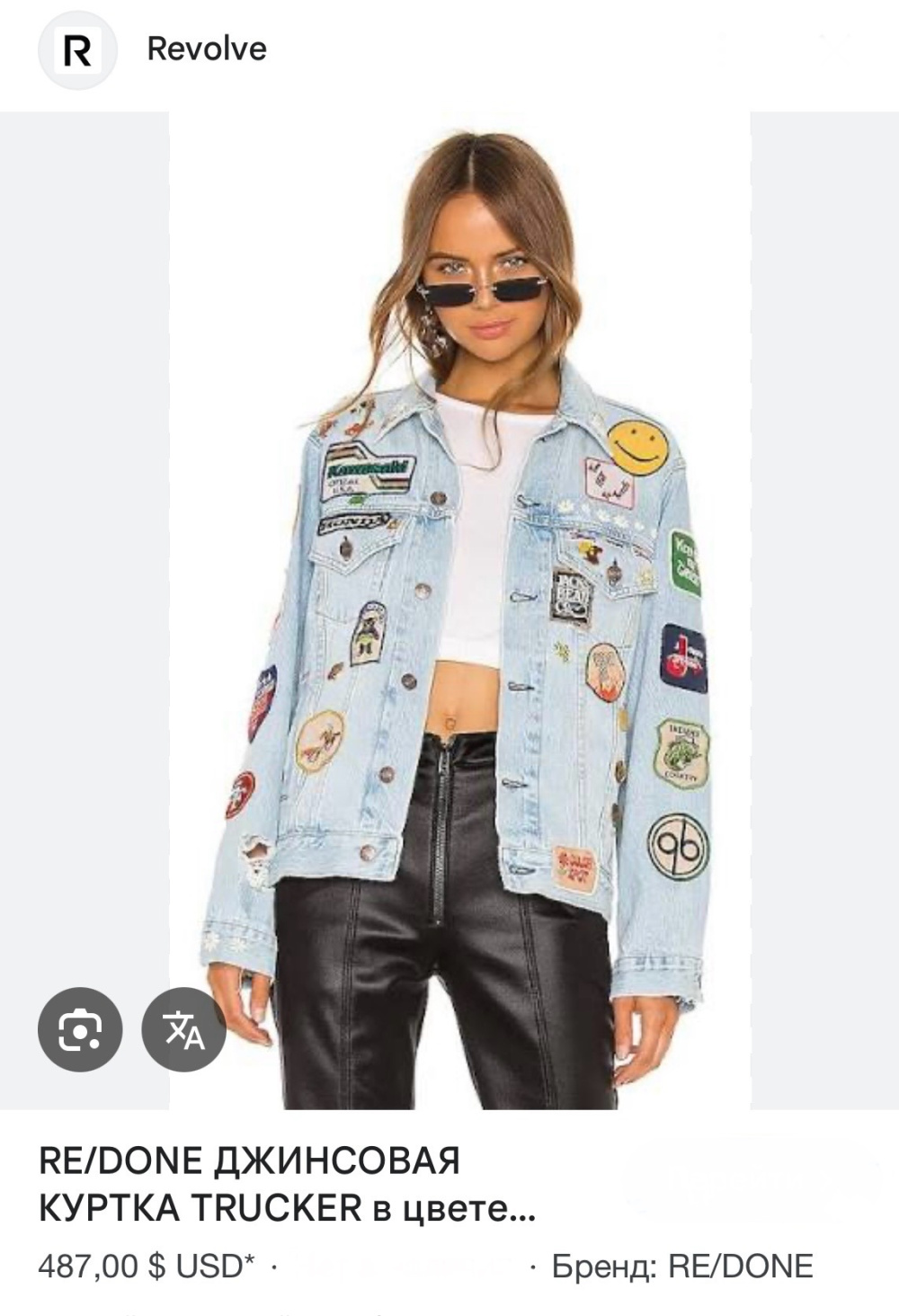Viewport: 899px width, 1316px height.
Task: Translate text in the image
Action: coord(183,1030)
